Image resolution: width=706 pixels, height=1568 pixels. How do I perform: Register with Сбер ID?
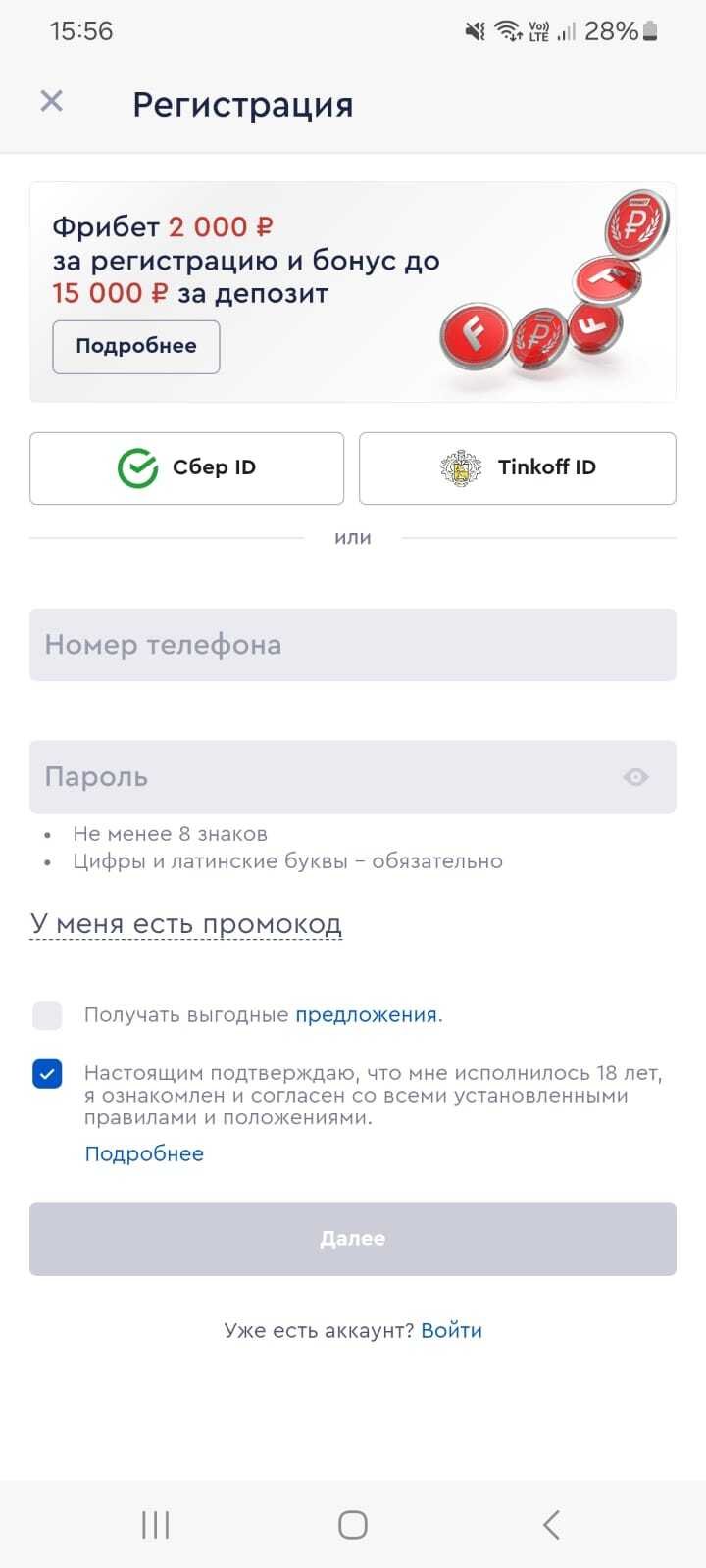[x=186, y=467]
